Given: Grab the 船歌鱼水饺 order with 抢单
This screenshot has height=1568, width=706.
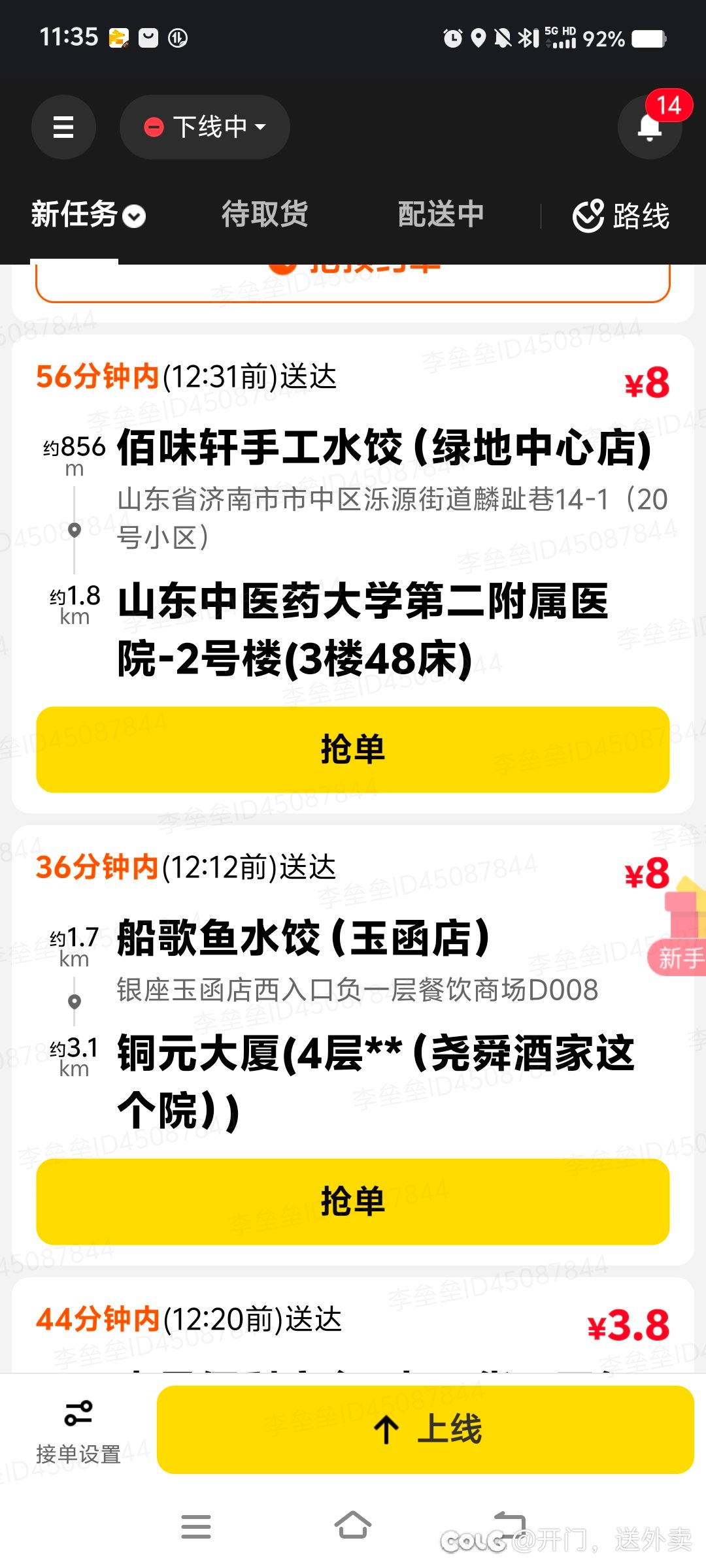Looking at the screenshot, I should click(353, 1201).
